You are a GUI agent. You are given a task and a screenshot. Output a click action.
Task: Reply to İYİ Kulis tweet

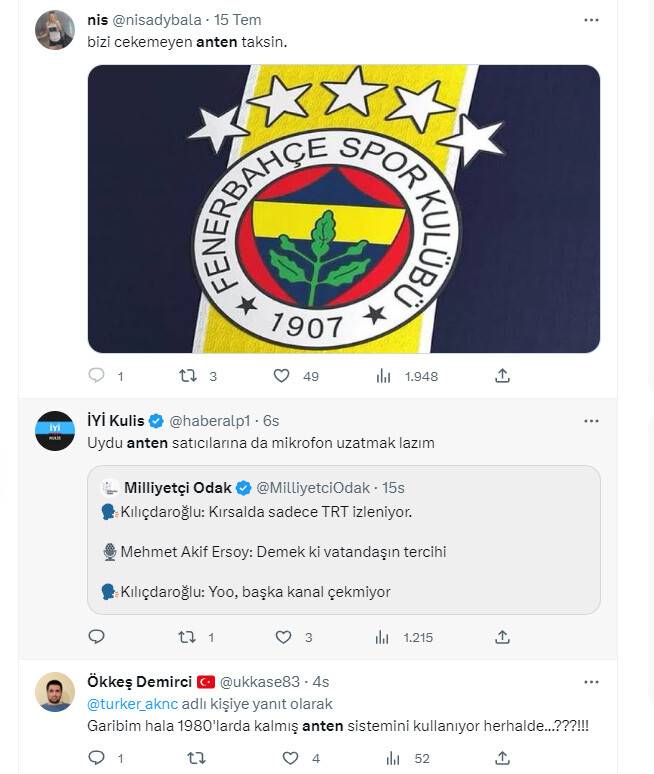click(x=97, y=637)
